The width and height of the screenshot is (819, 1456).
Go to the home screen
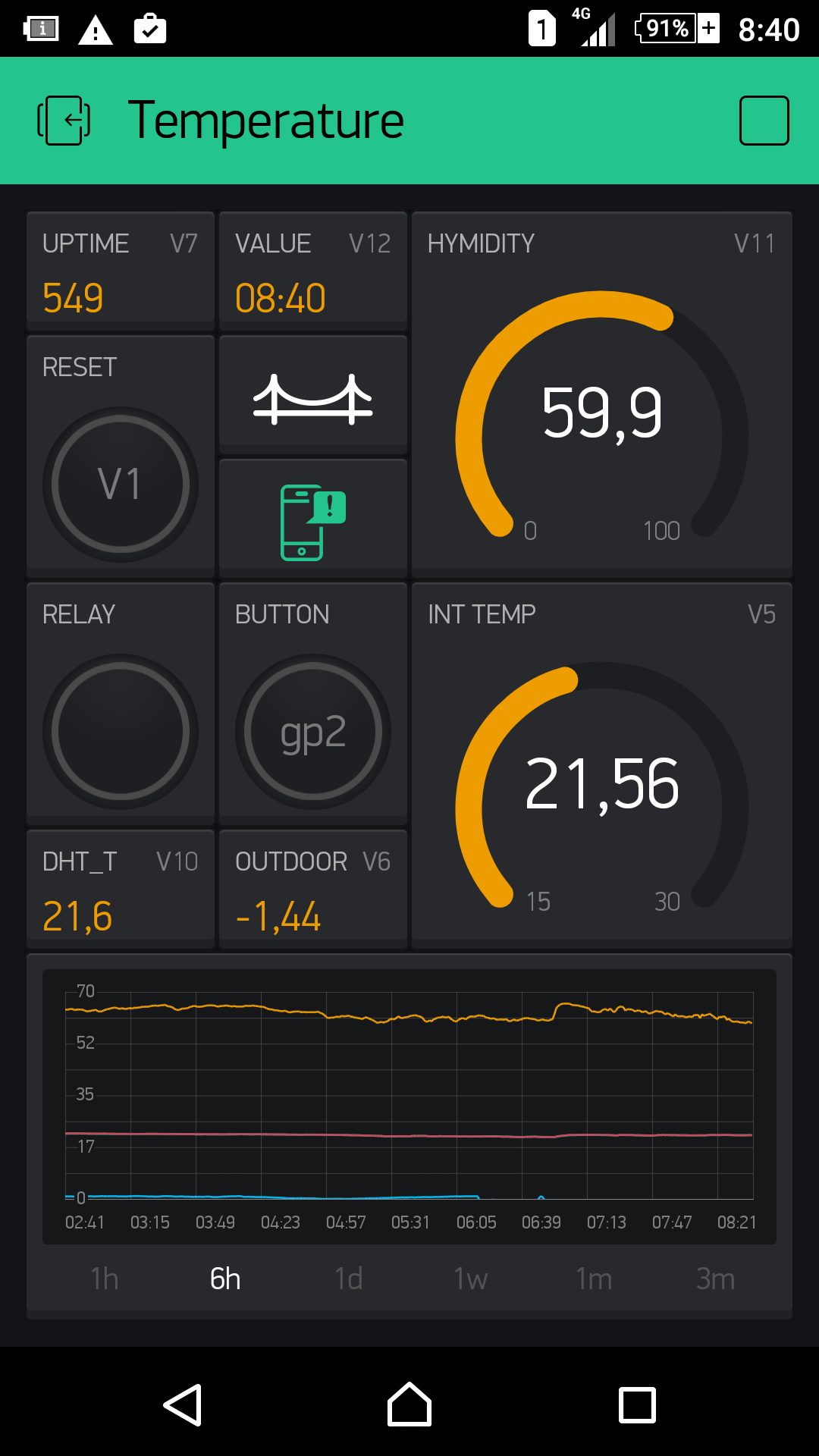click(409, 1405)
